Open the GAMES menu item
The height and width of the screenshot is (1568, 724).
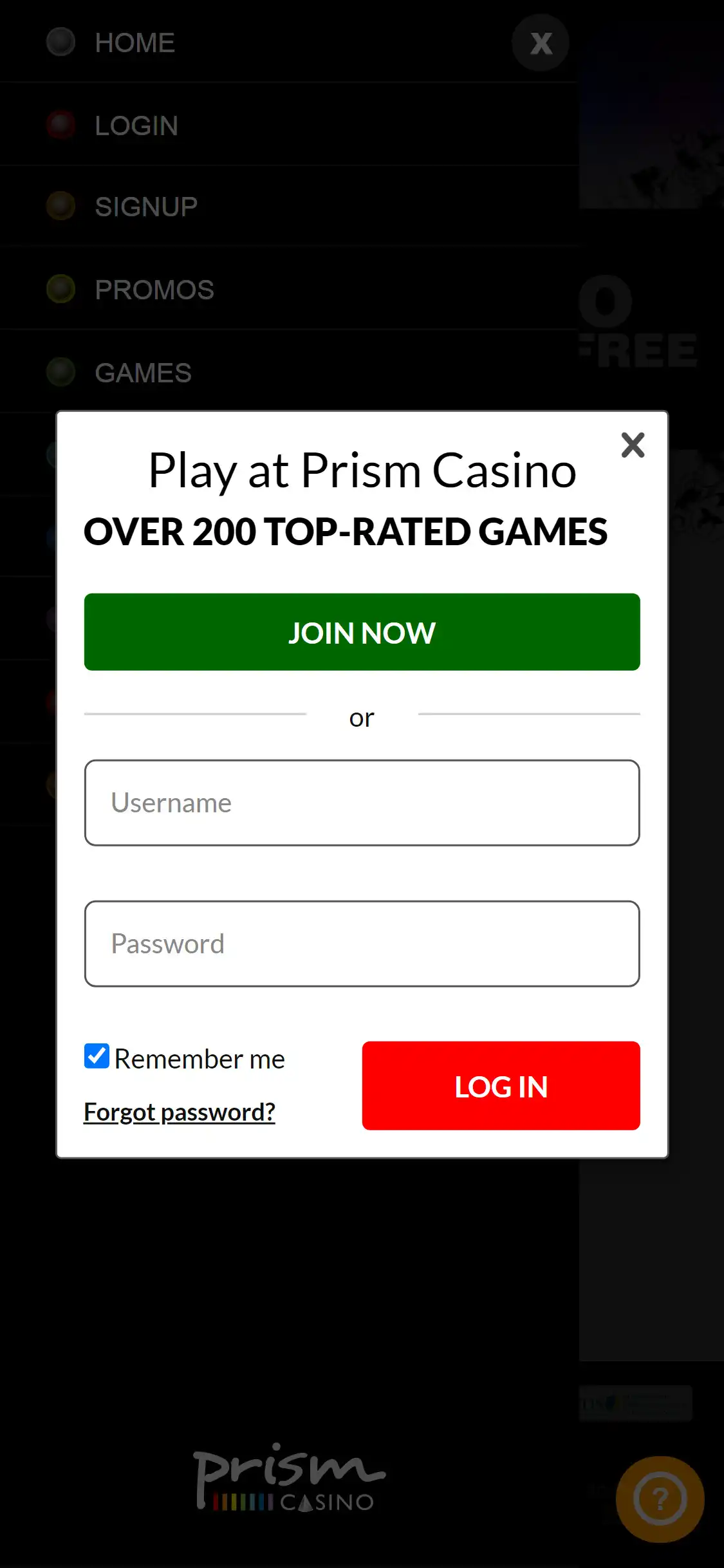click(143, 373)
